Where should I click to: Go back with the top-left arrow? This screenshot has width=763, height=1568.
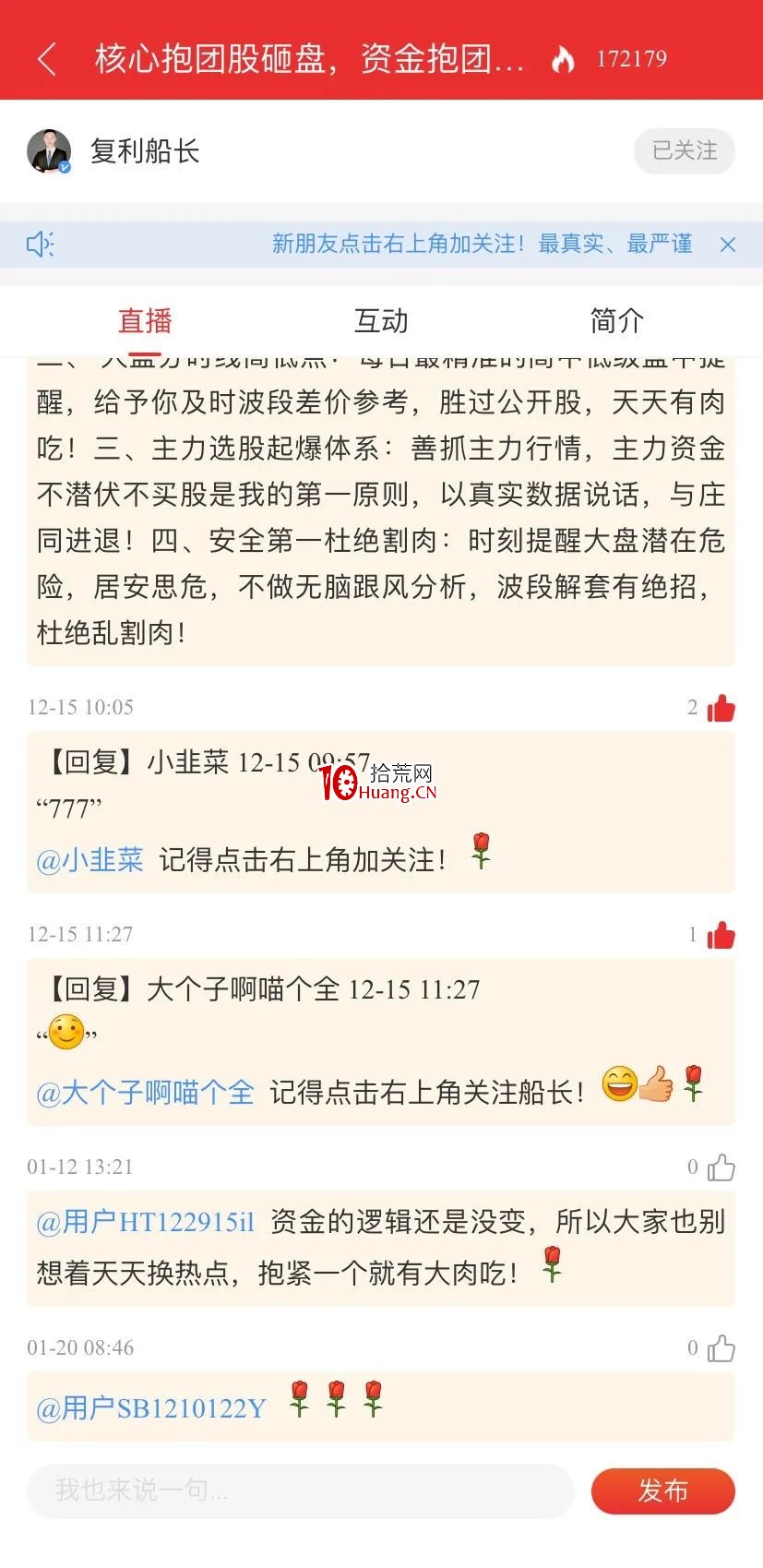coord(47,59)
